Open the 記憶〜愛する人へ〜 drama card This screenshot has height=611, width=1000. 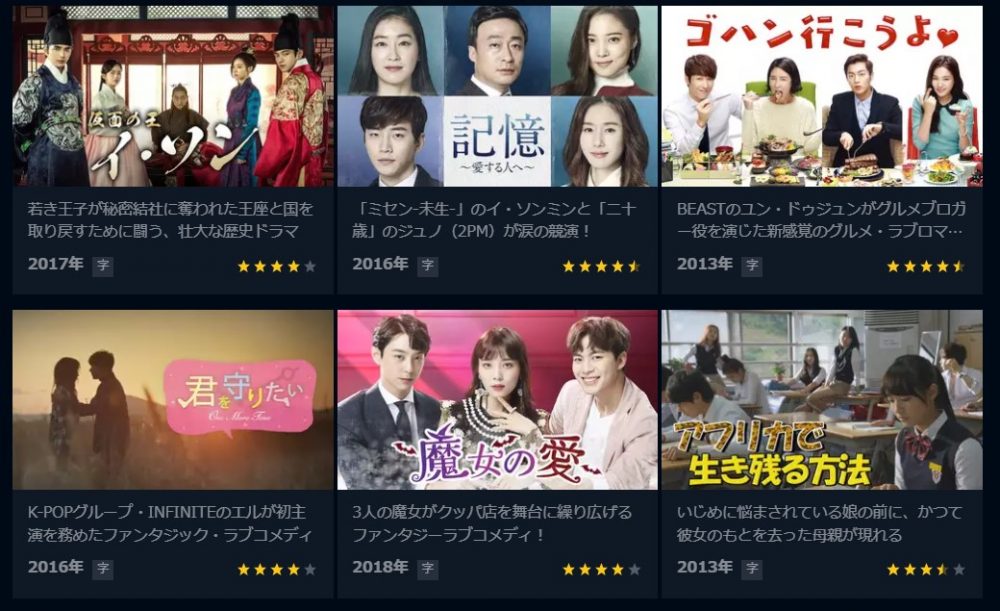pos(497,97)
